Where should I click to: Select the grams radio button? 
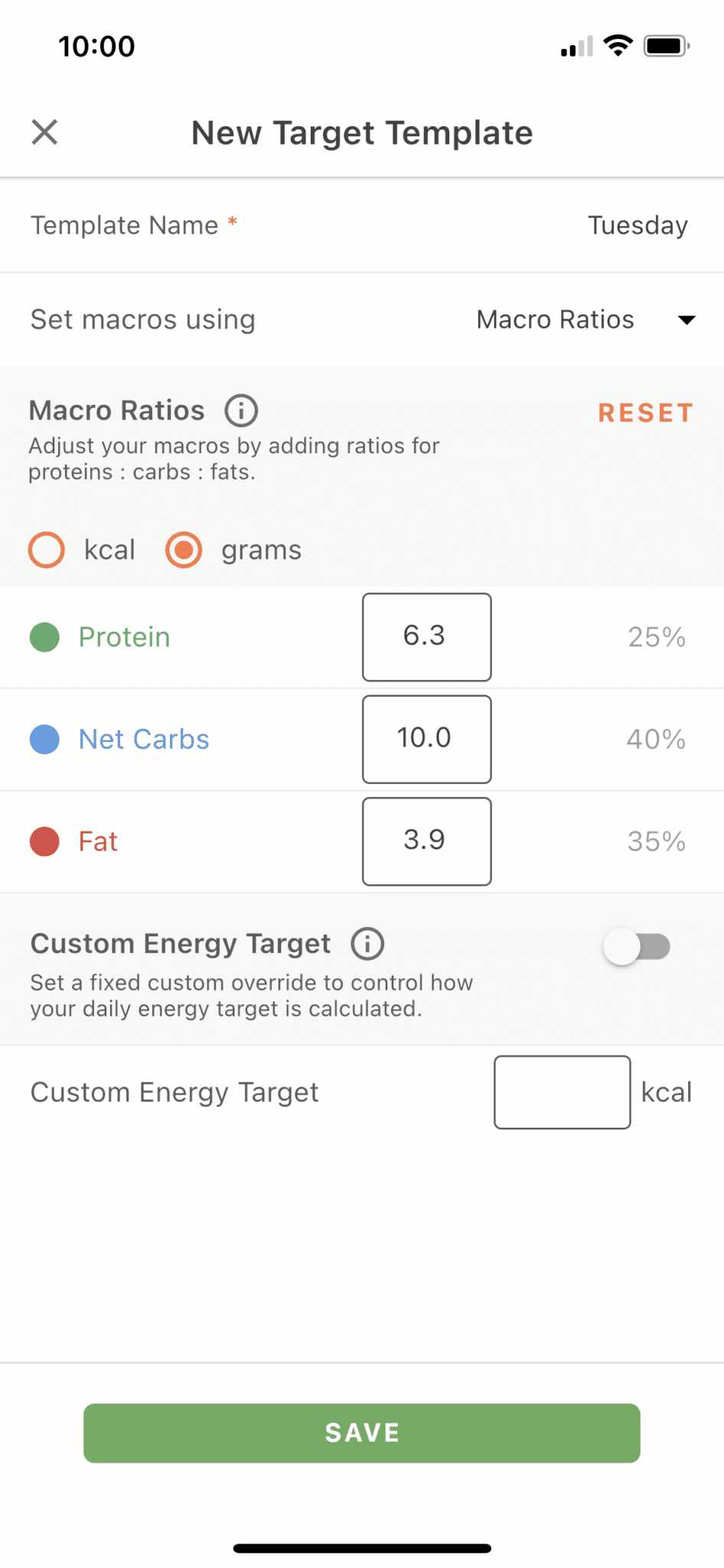pyautogui.click(x=184, y=549)
